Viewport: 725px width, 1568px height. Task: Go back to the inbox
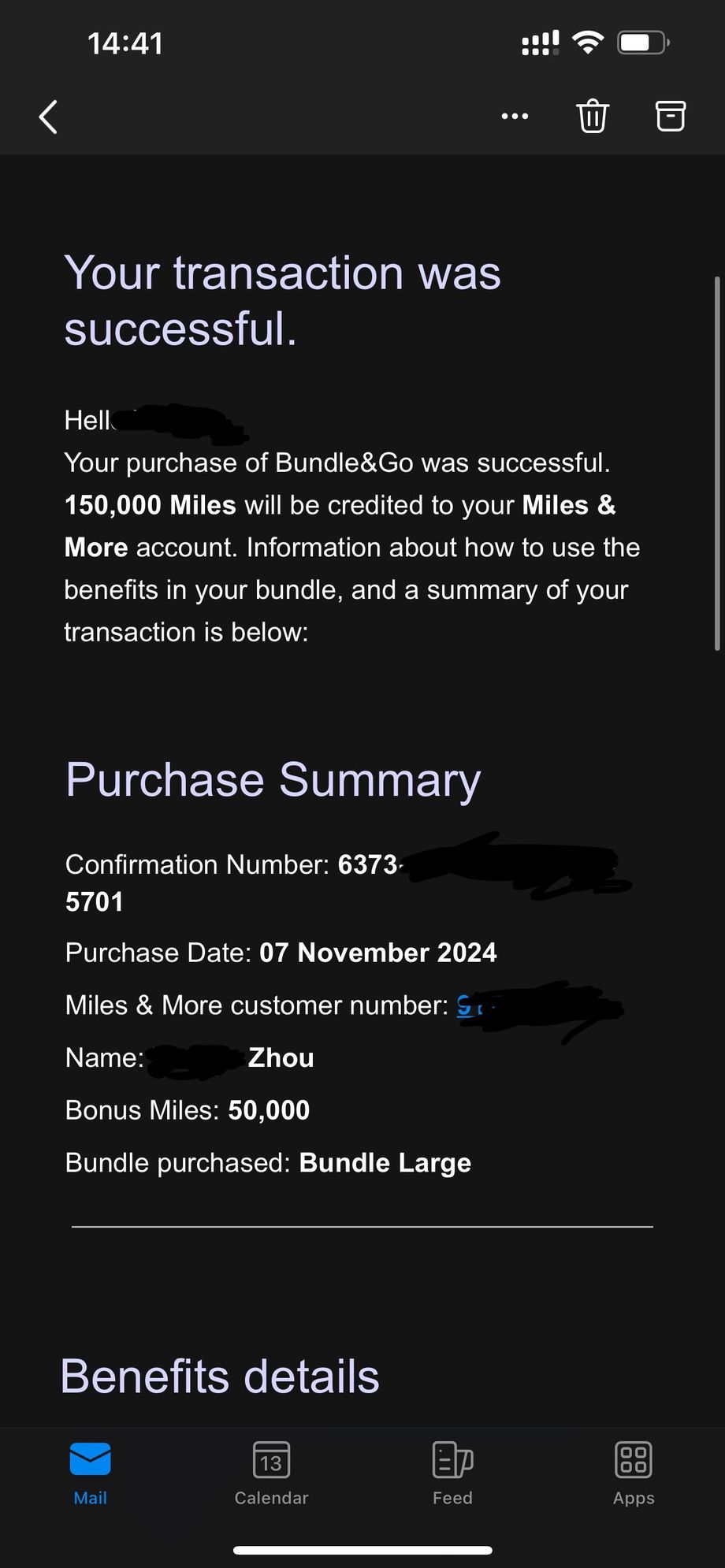(49, 117)
